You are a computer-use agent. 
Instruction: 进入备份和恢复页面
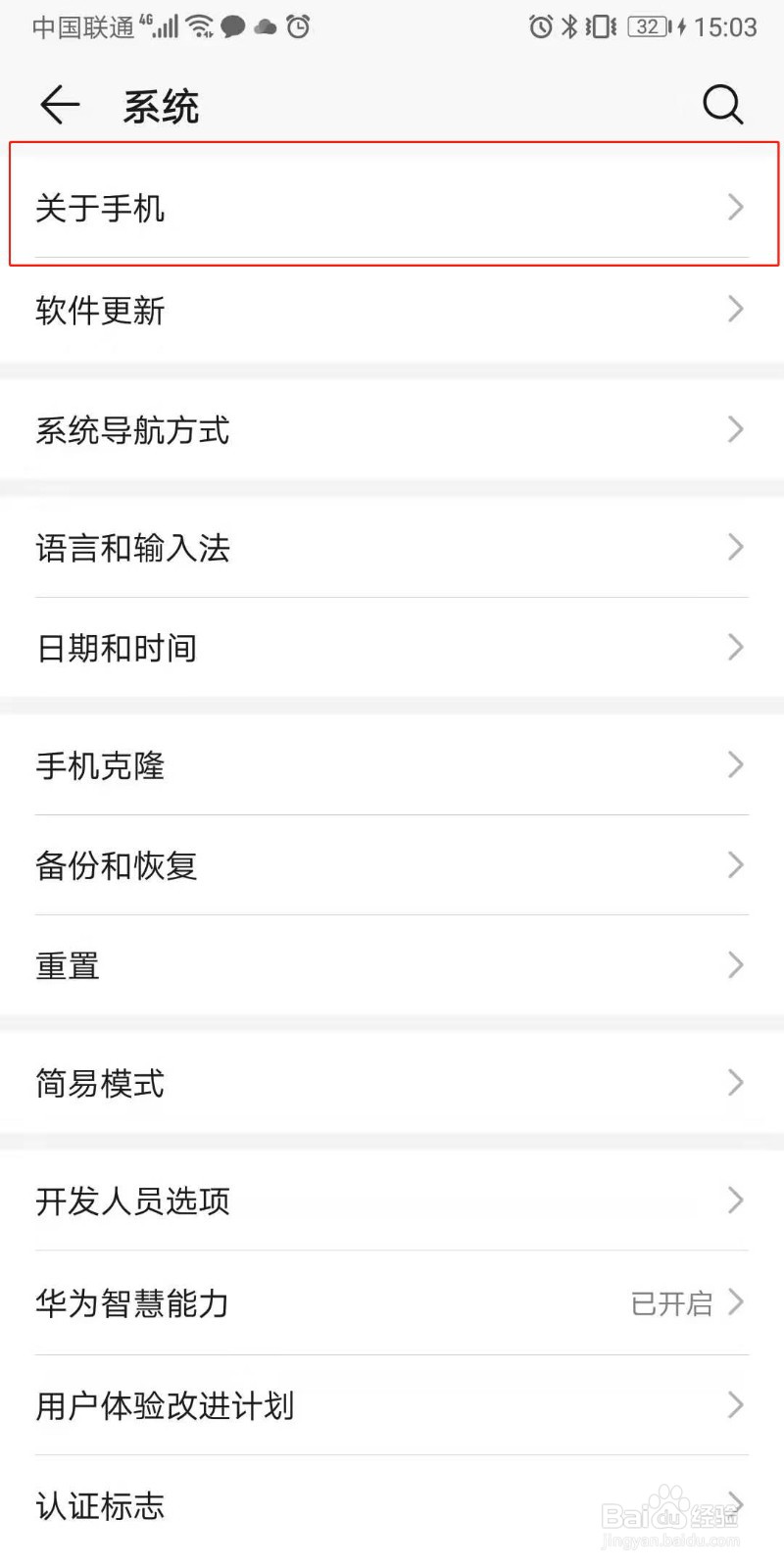(392, 865)
